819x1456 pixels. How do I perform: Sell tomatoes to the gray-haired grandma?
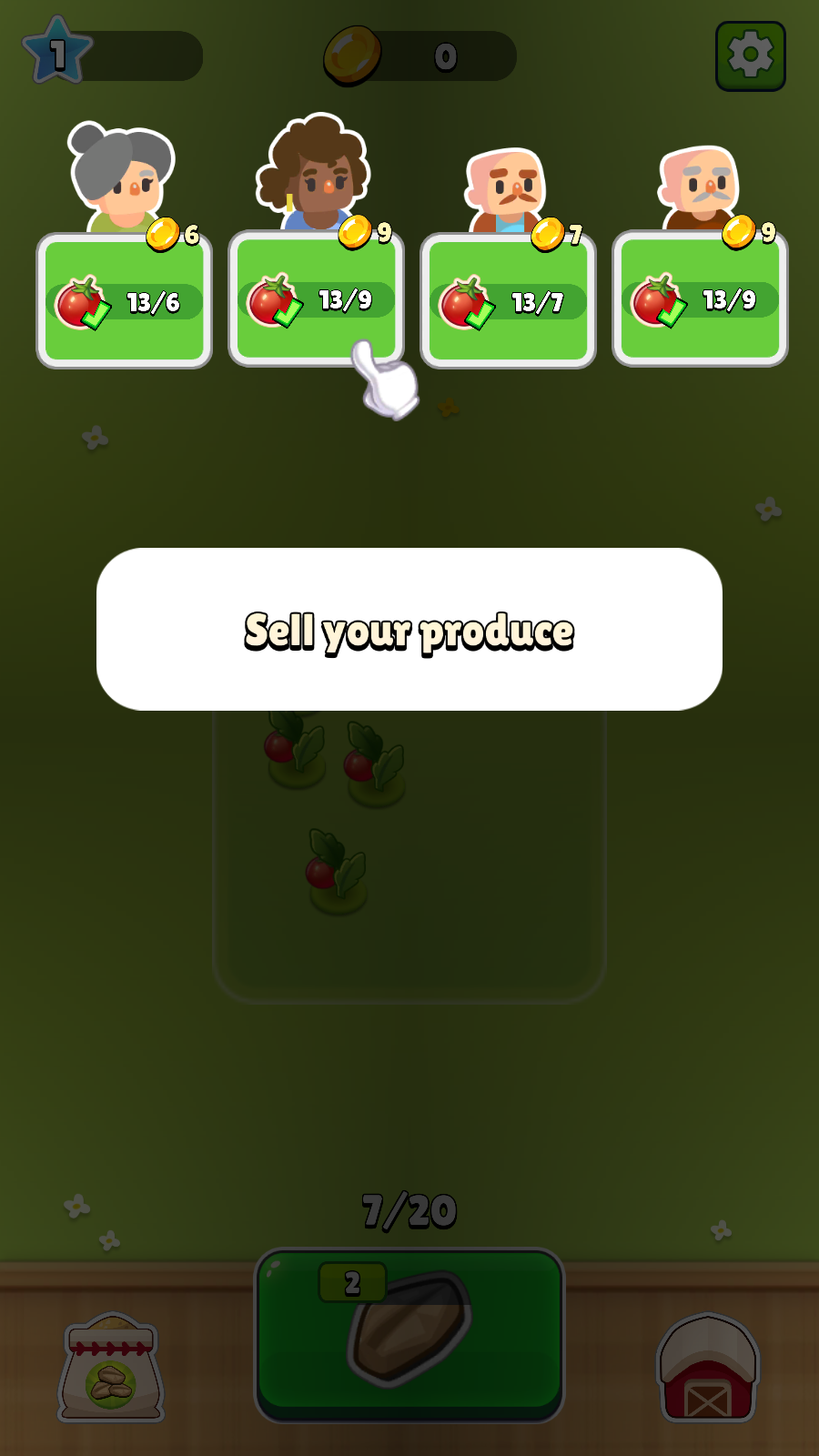point(124,301)
